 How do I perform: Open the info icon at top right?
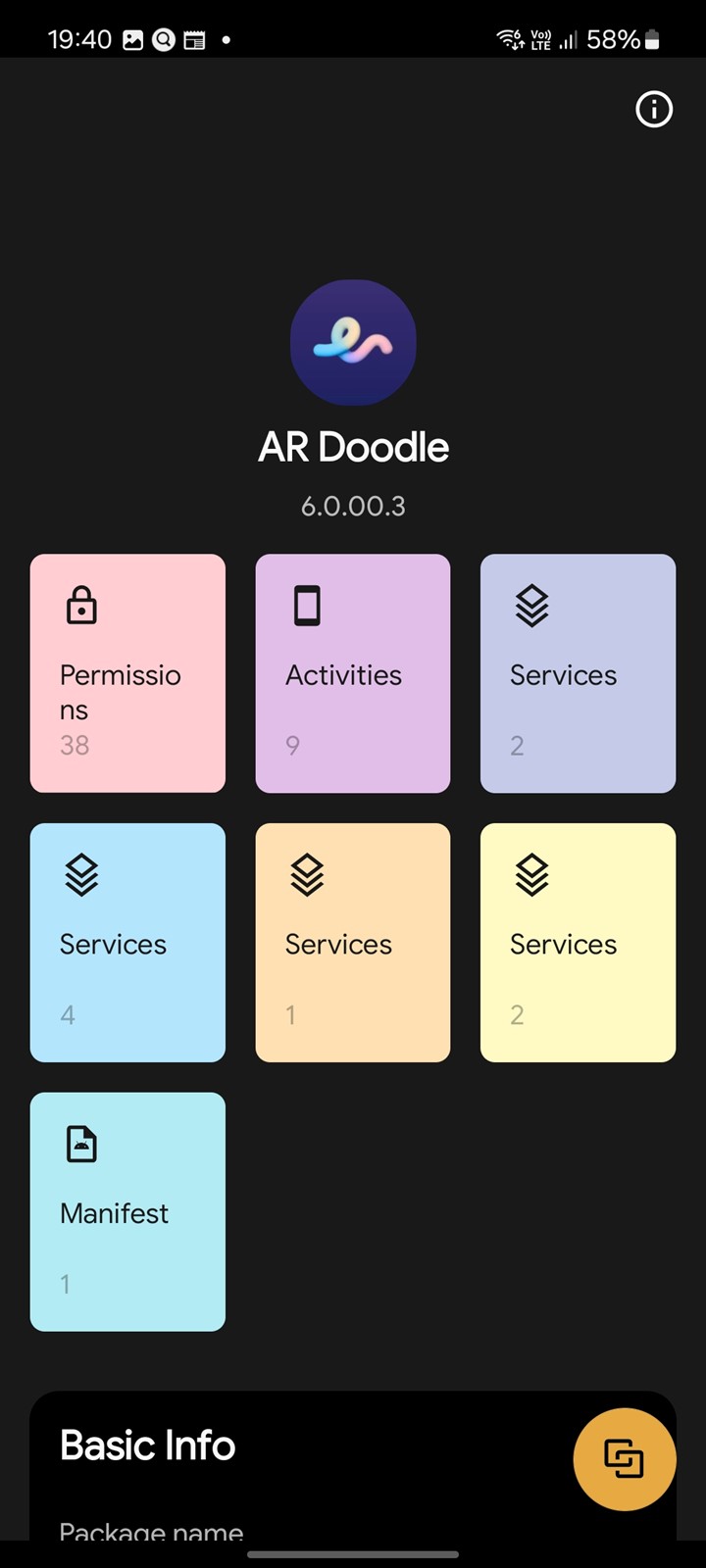tap(654, 109)
